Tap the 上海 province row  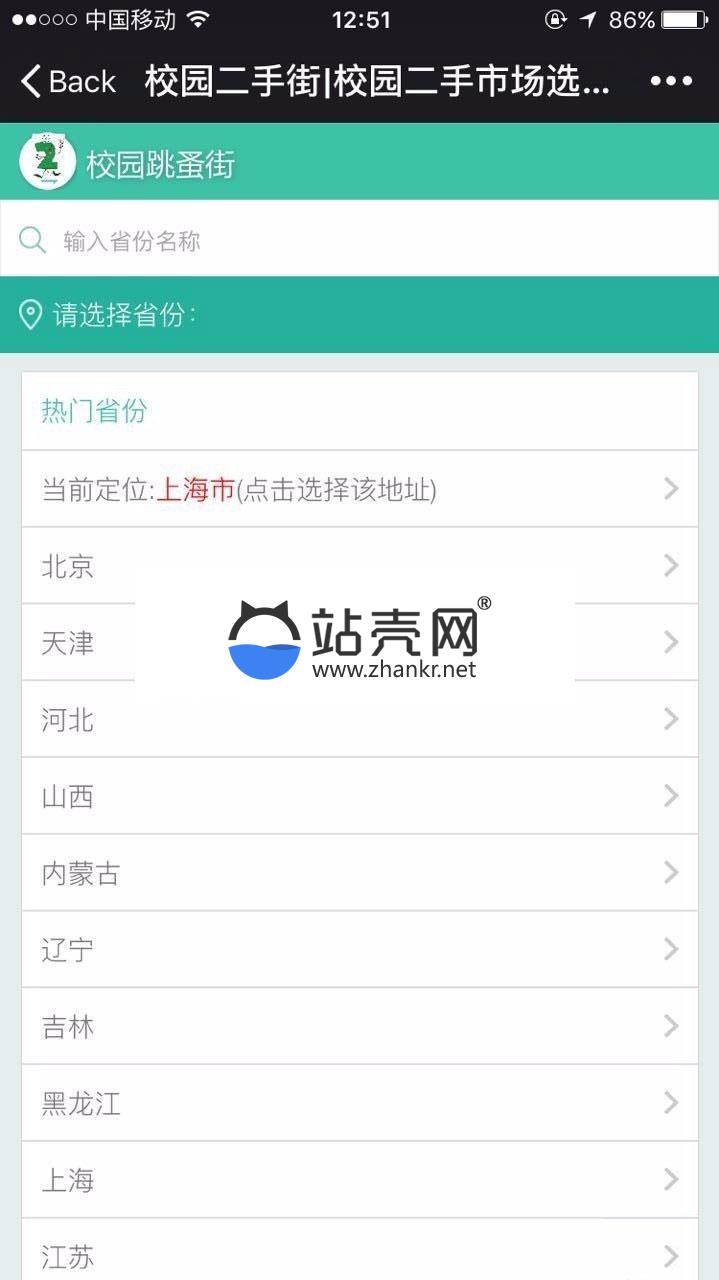tap(360, 1180)
